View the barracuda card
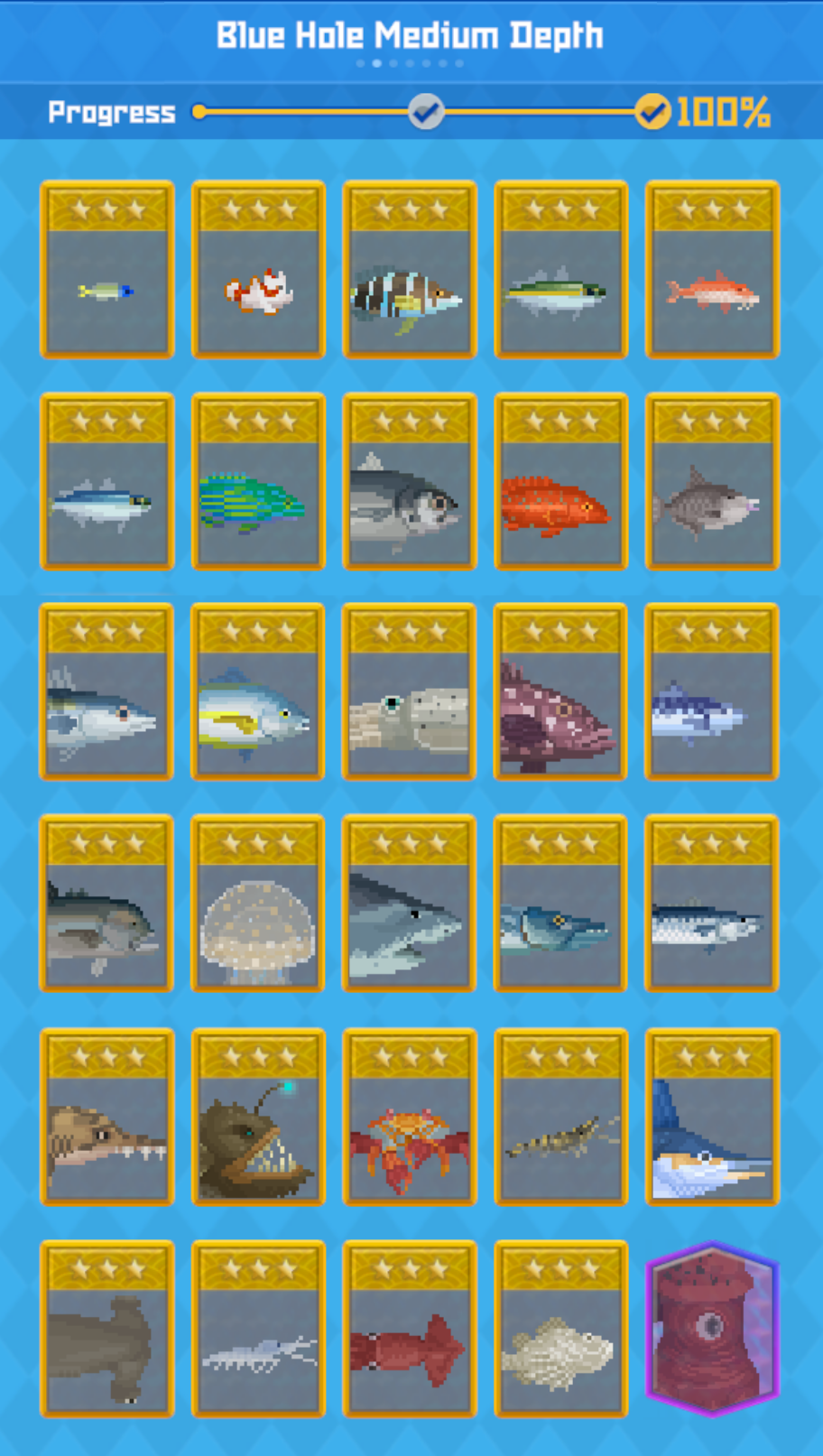Screen dimensions: 823x1456 [x=560, y=904]
